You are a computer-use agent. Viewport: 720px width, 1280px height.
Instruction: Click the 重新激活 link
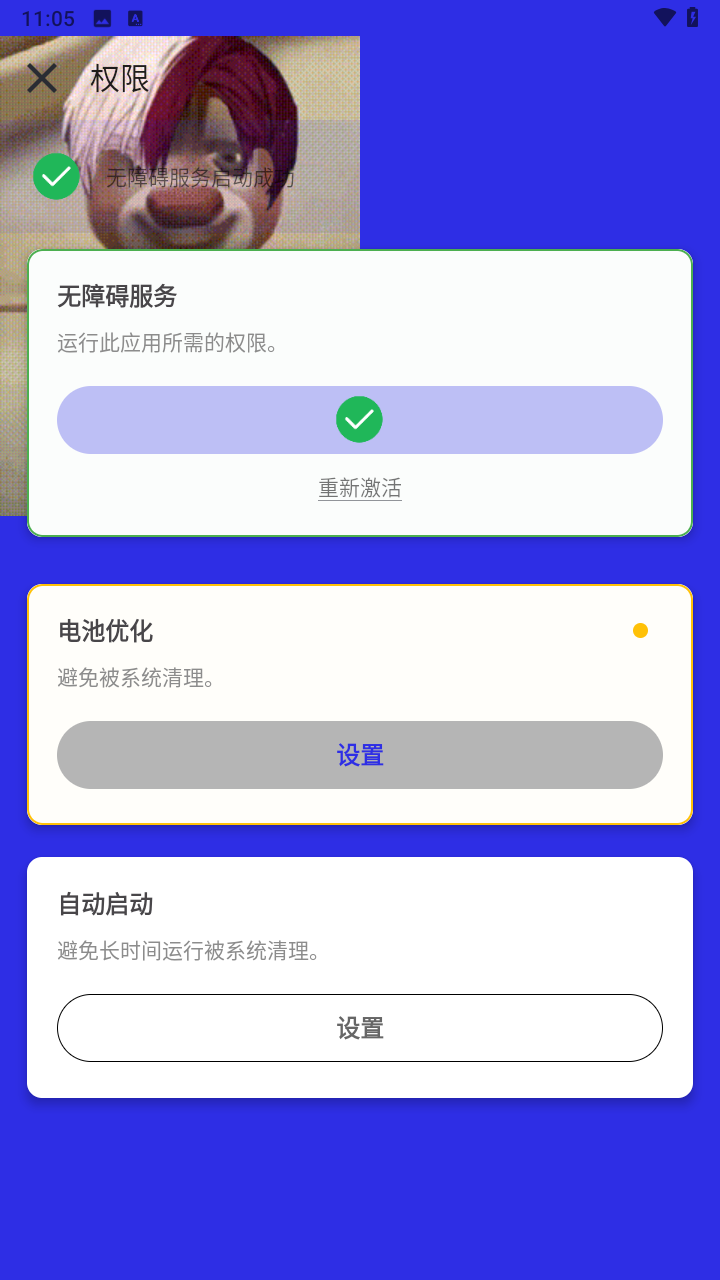(360, 487)
